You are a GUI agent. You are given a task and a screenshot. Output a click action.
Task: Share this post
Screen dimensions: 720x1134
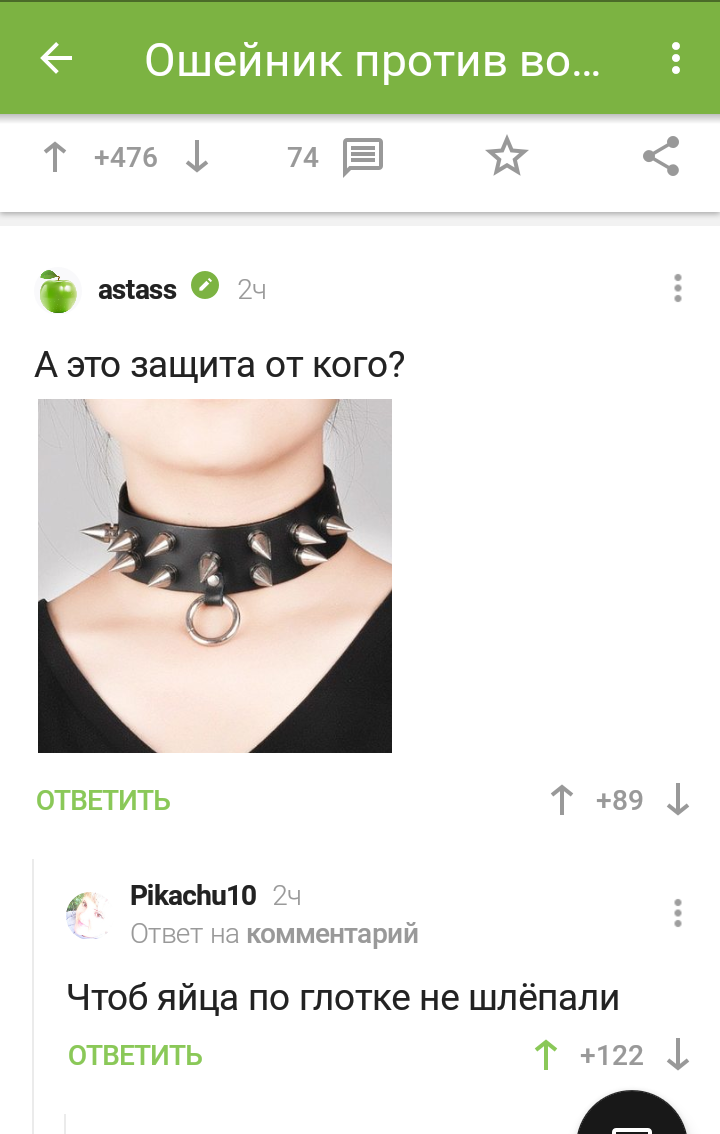(x=661, y=157)
